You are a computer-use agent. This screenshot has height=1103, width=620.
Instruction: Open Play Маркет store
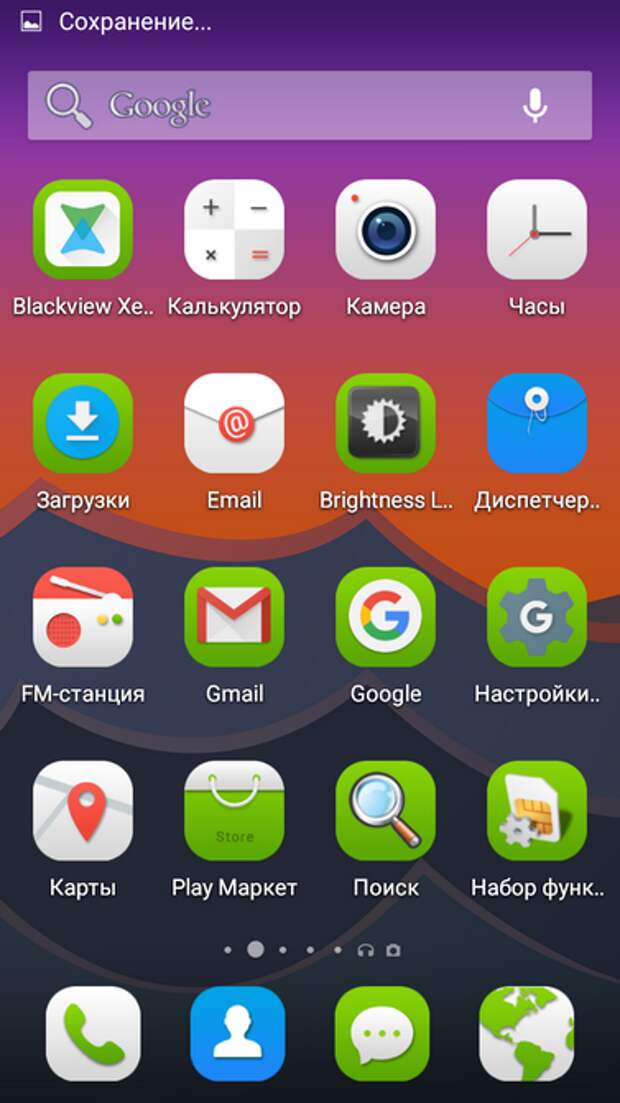coord(234,810)
